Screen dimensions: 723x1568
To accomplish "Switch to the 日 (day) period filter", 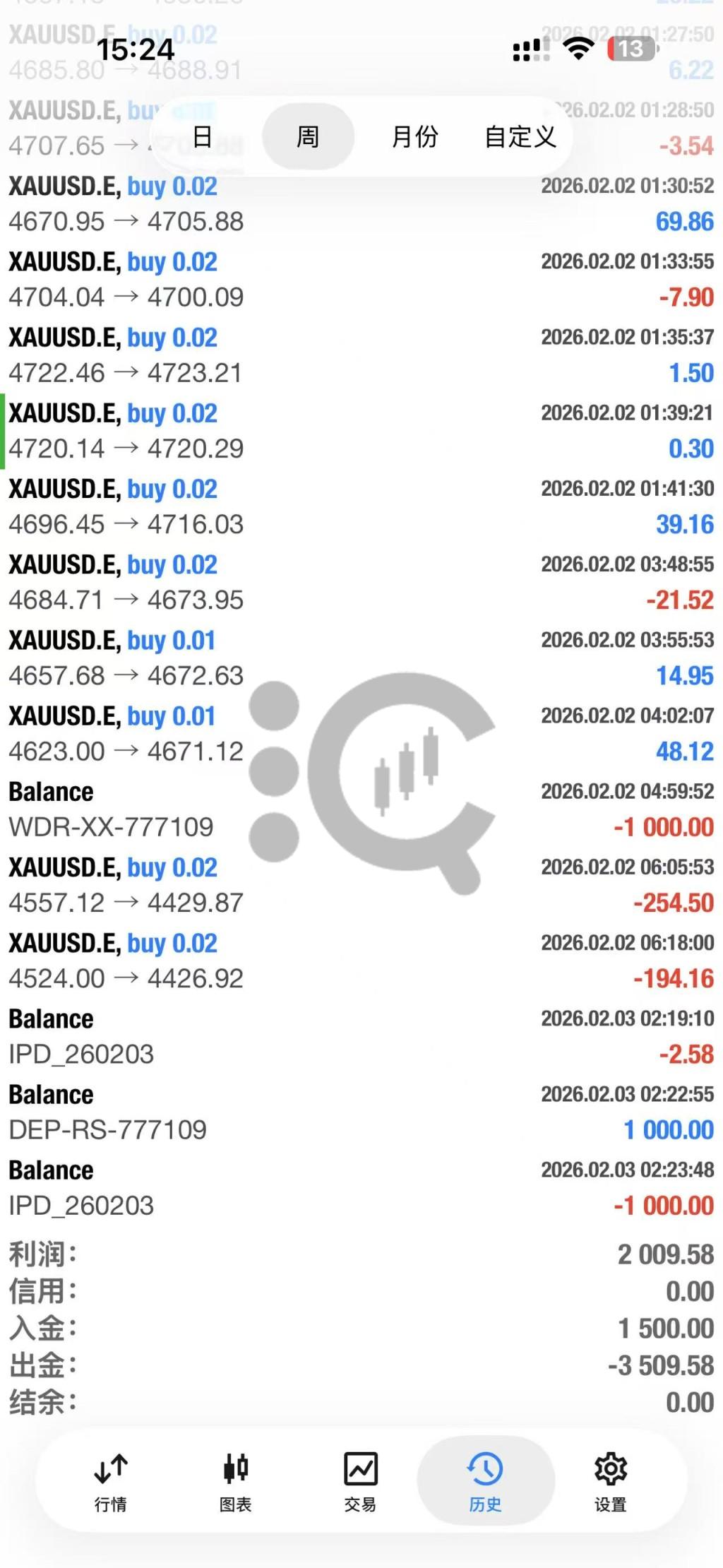I will (x=203, y=136).
